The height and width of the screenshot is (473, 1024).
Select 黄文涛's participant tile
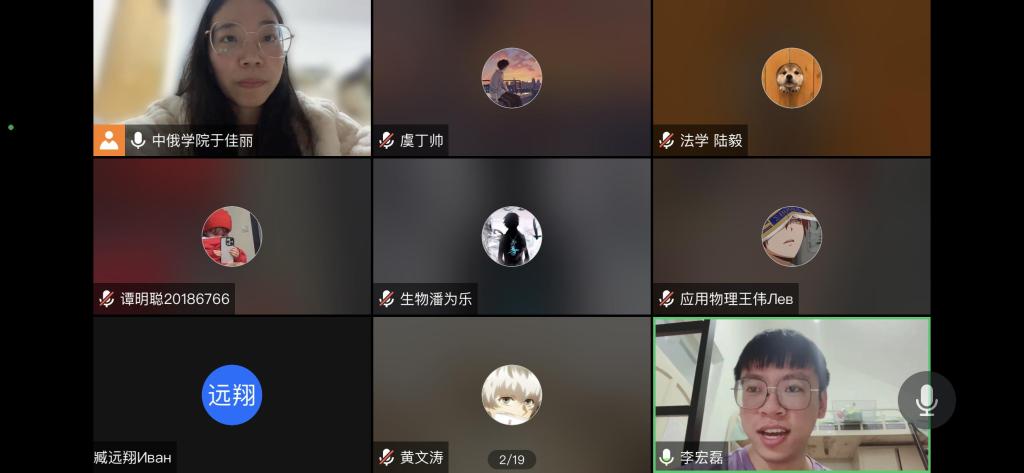point(511,395)
